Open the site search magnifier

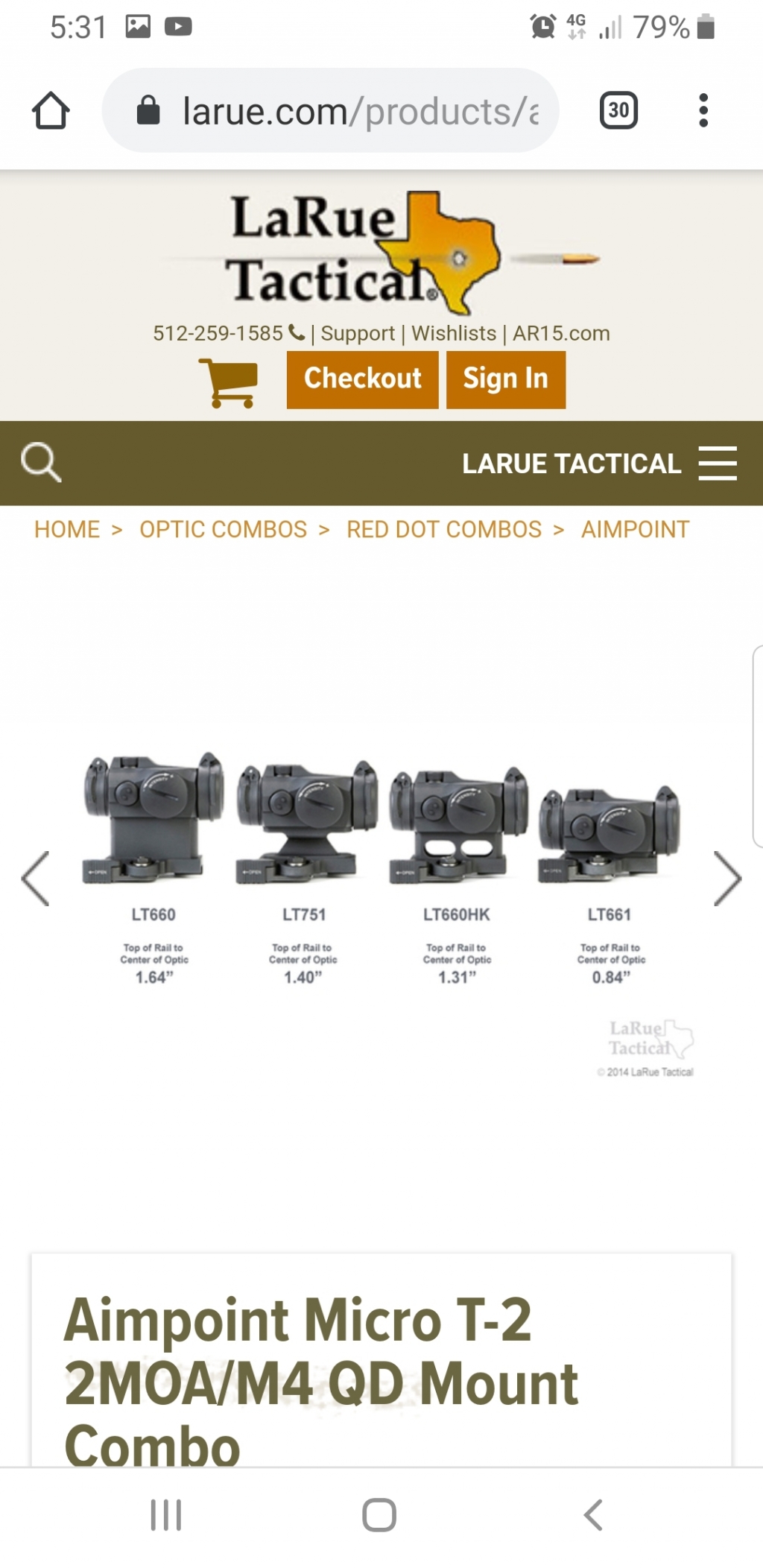pos(41,463)
